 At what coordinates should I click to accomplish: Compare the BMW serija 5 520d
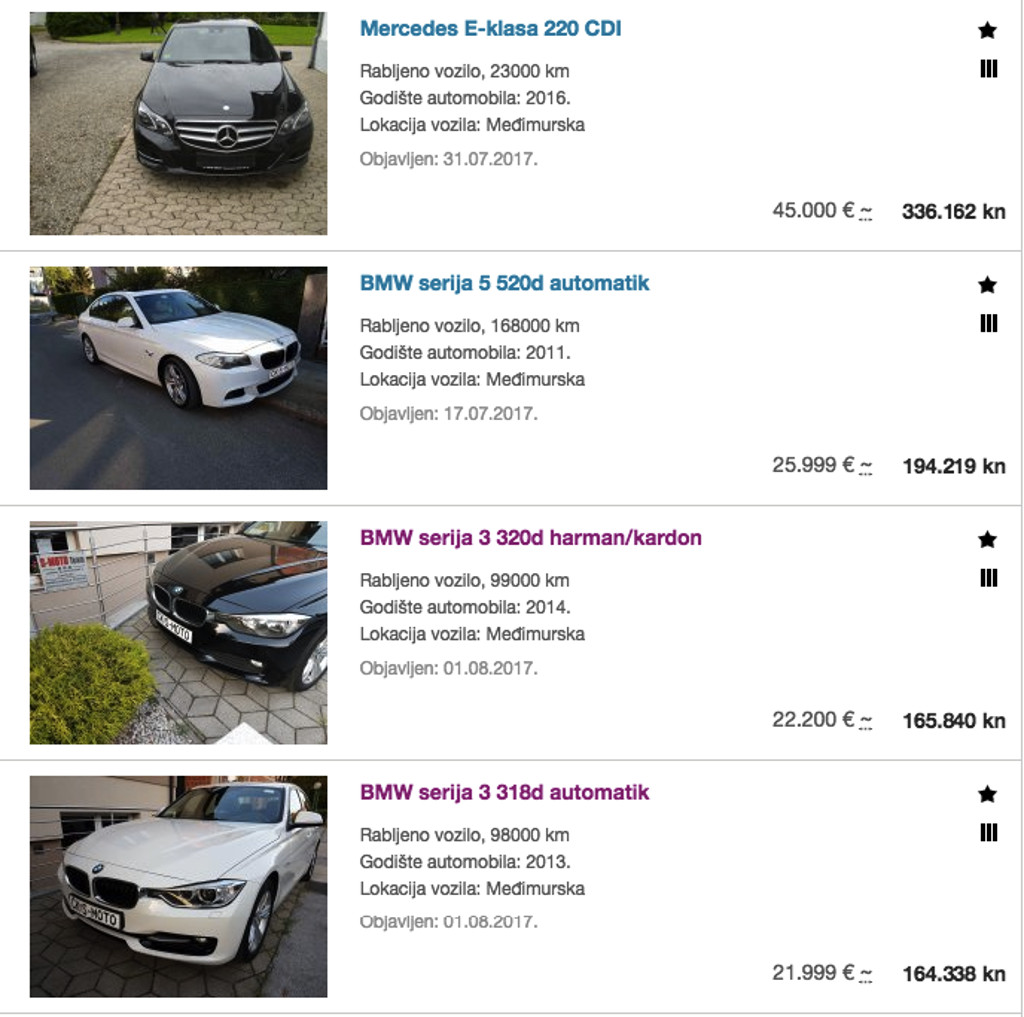tap(988, 324)
